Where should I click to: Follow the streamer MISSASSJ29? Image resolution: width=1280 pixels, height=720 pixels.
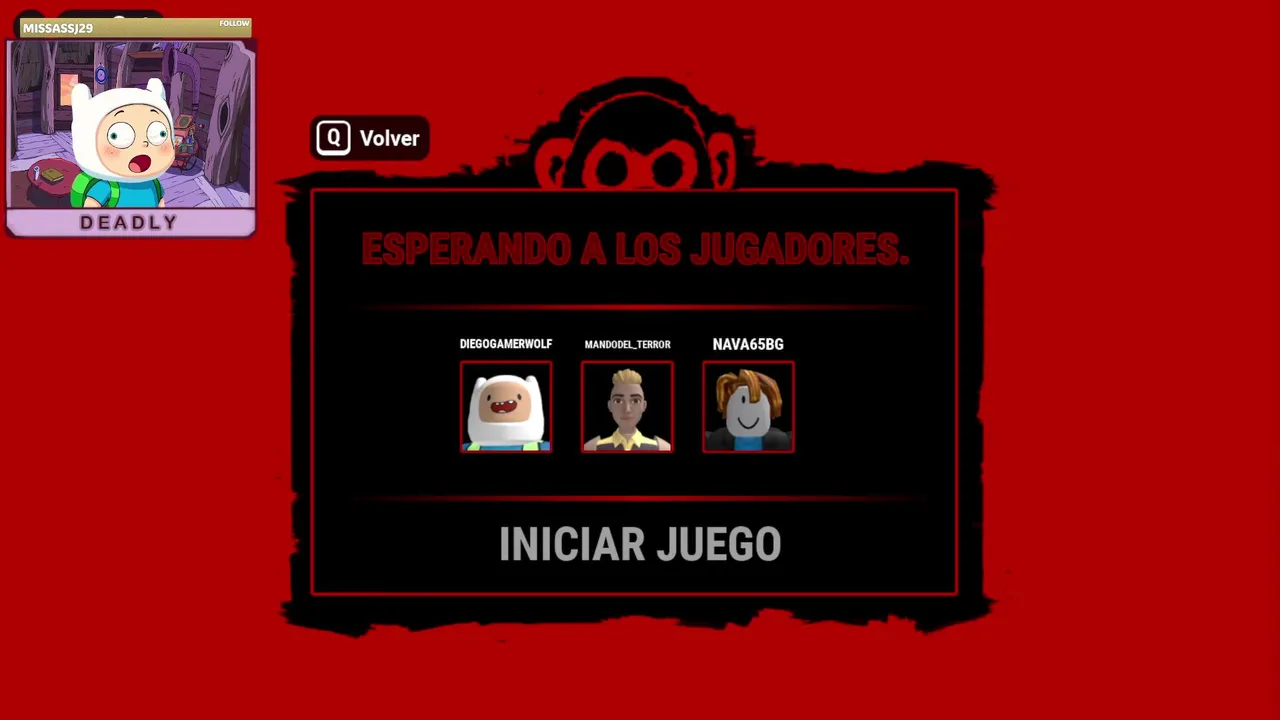tap(234, 23)
